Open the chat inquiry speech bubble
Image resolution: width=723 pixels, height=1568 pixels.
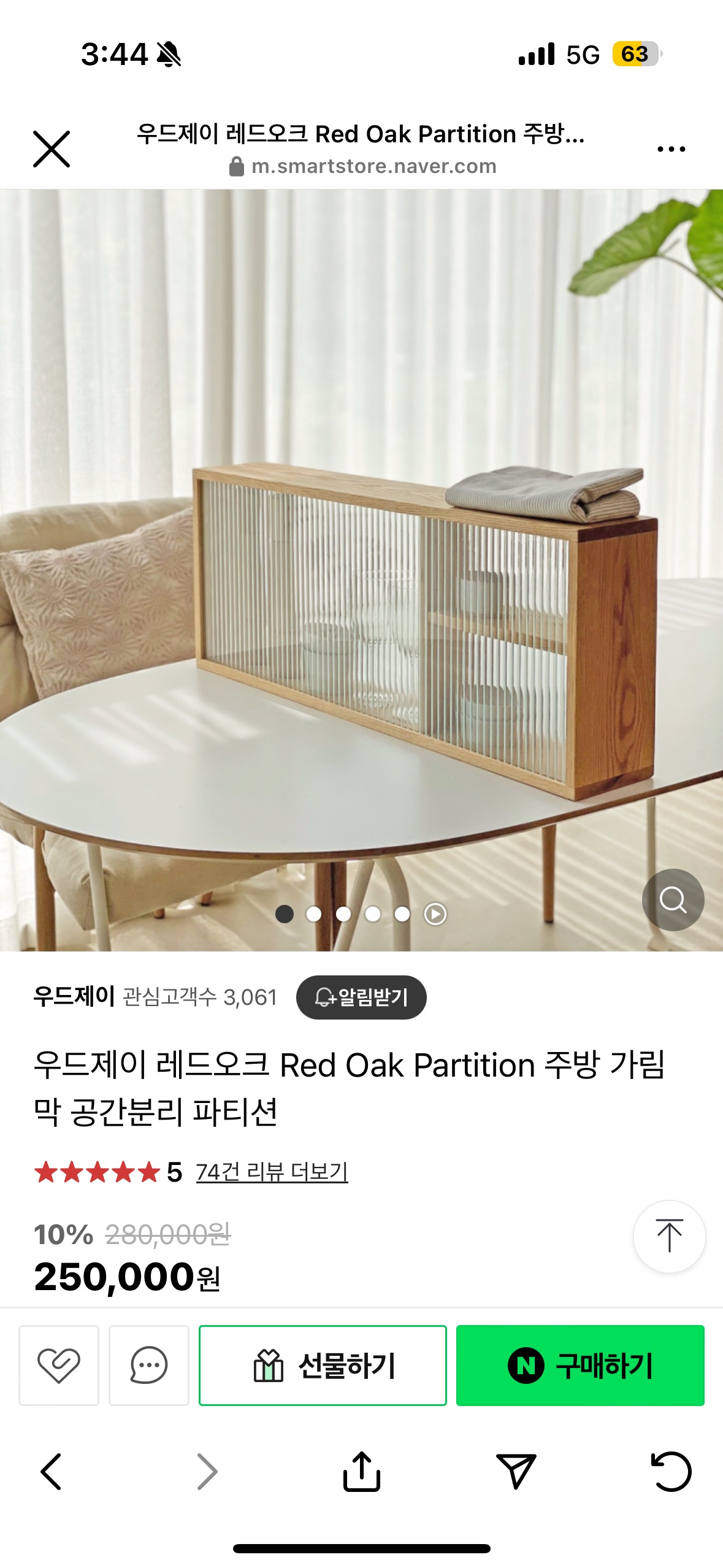[x=148, y=1365]
